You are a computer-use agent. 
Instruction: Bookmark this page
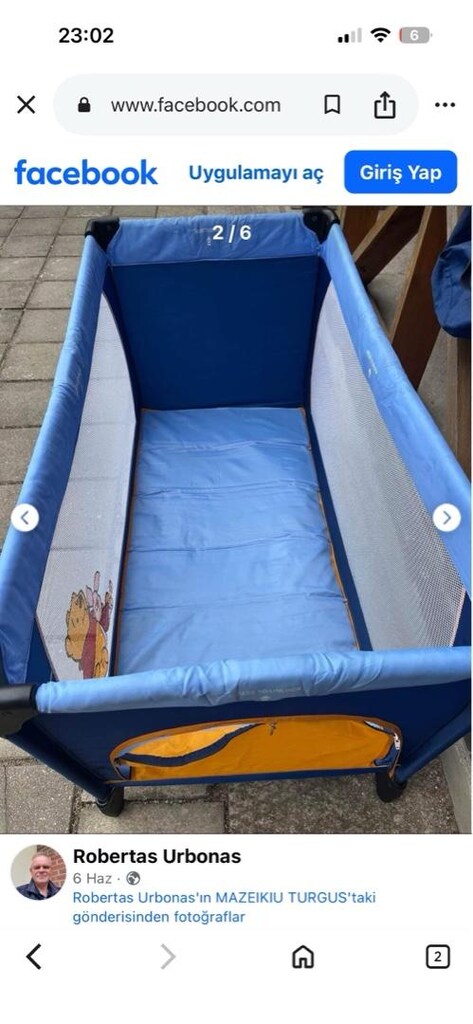point(332,104)
